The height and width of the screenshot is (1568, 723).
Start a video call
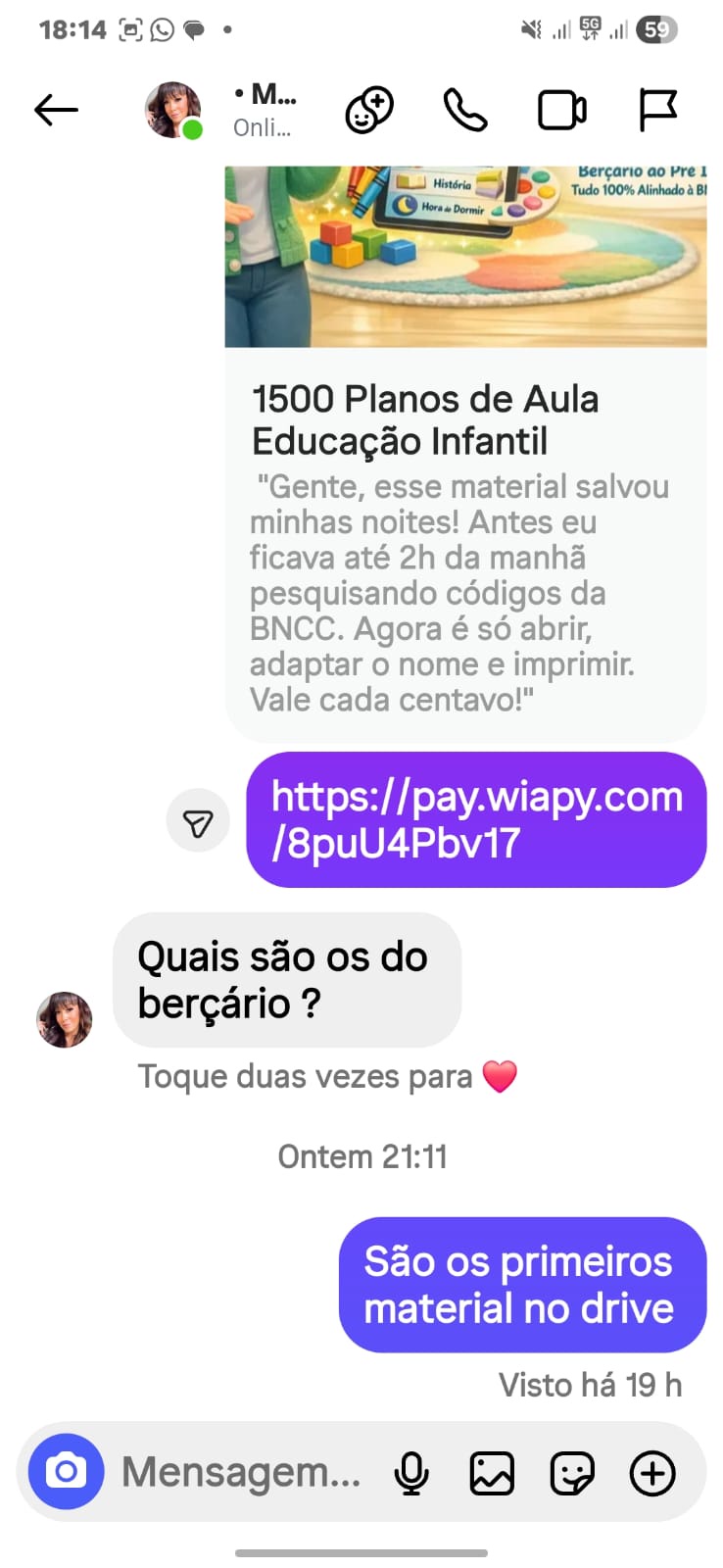[560, 110]
